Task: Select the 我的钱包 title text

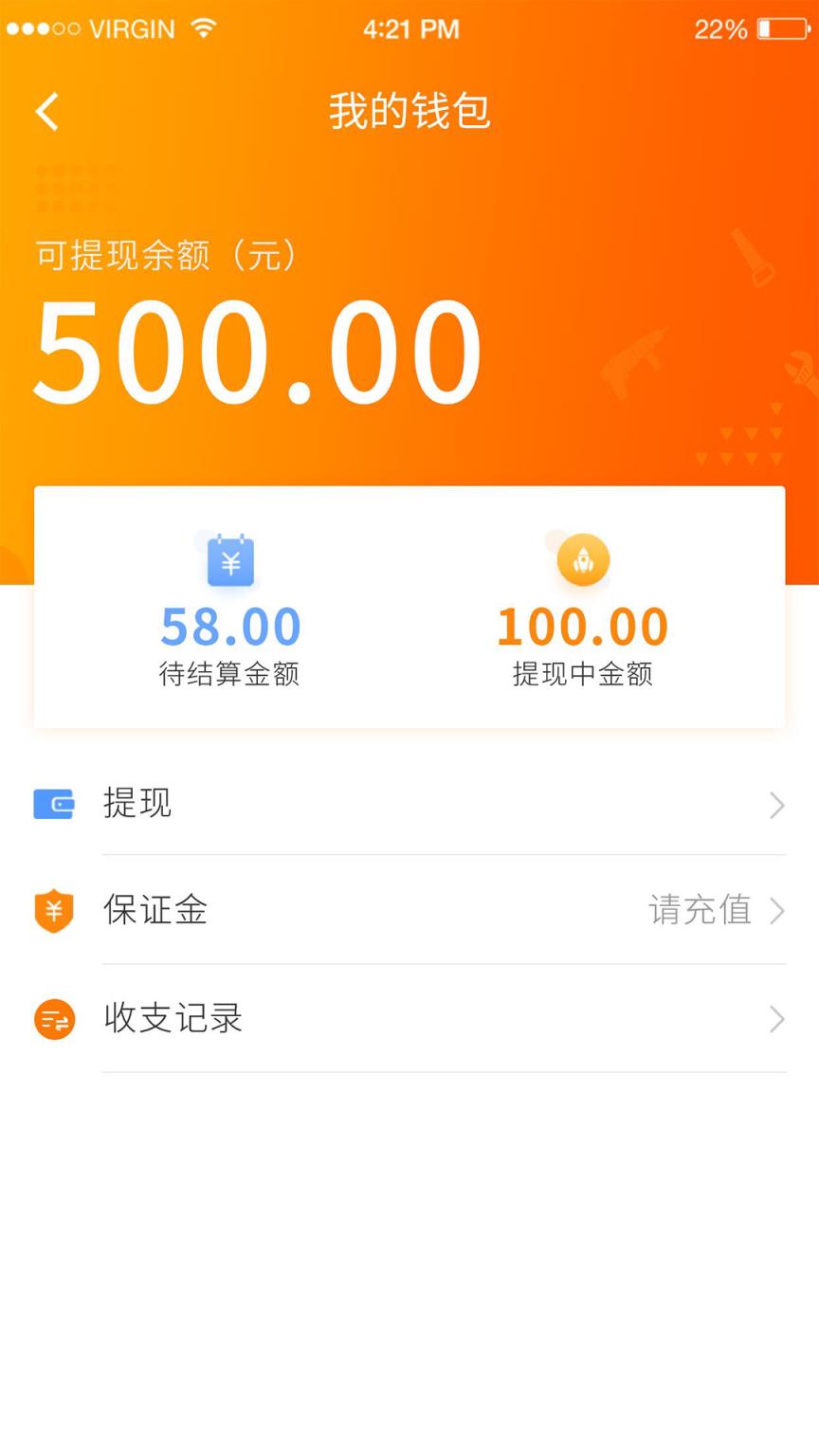Action: pos(409,111)
